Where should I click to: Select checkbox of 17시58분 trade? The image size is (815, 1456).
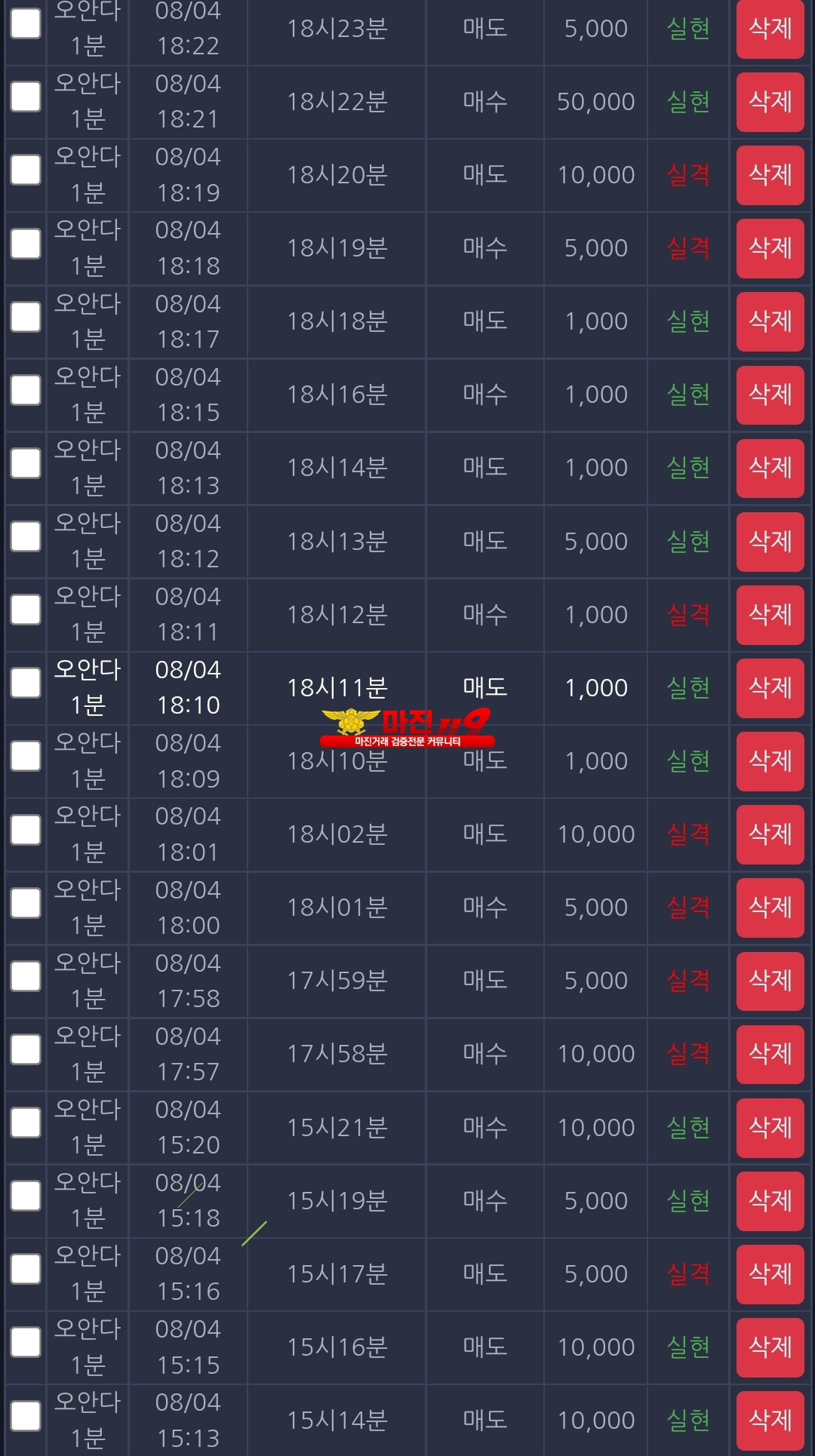coord(26,1049)
